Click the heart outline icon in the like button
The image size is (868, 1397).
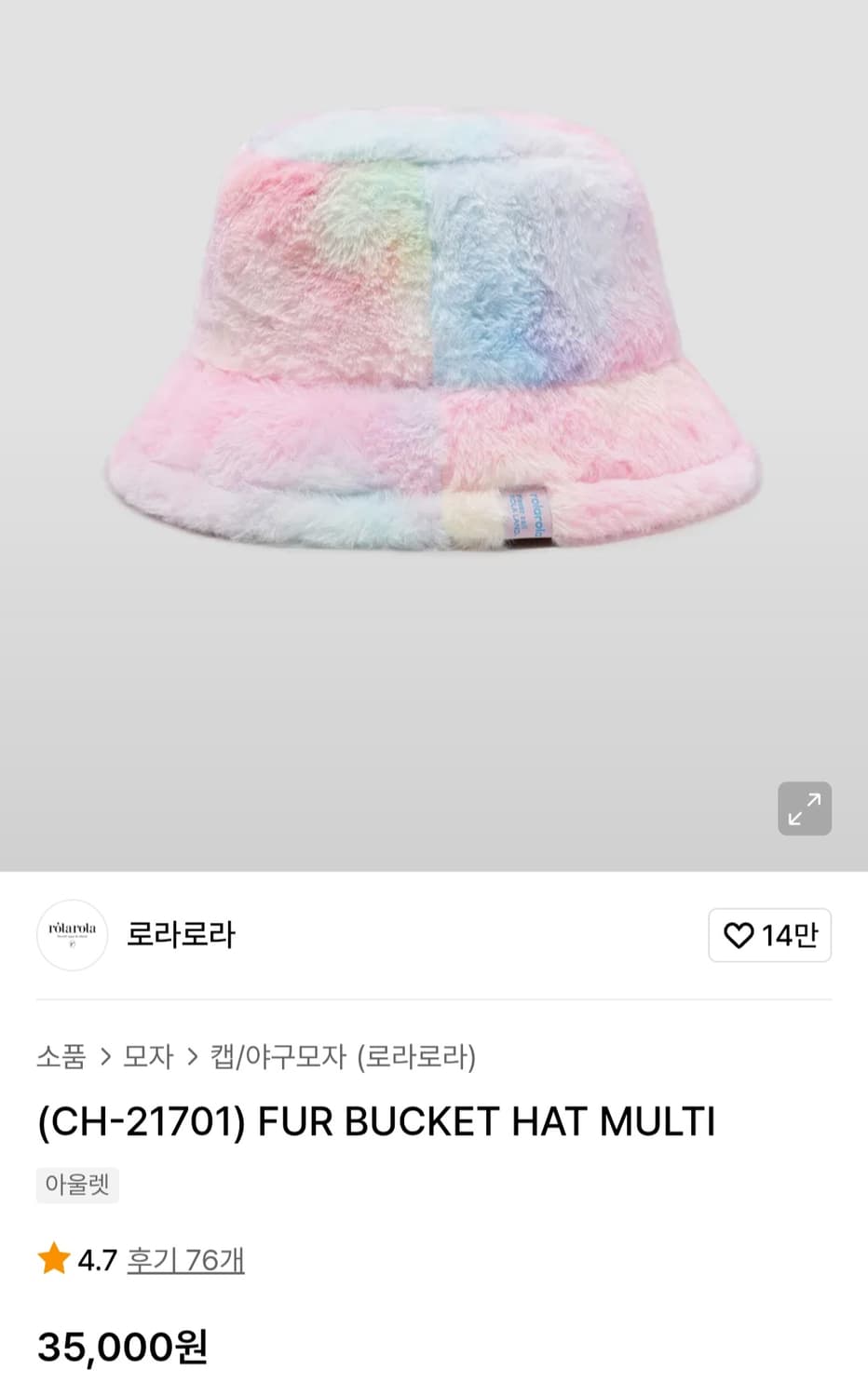[740, 935]
